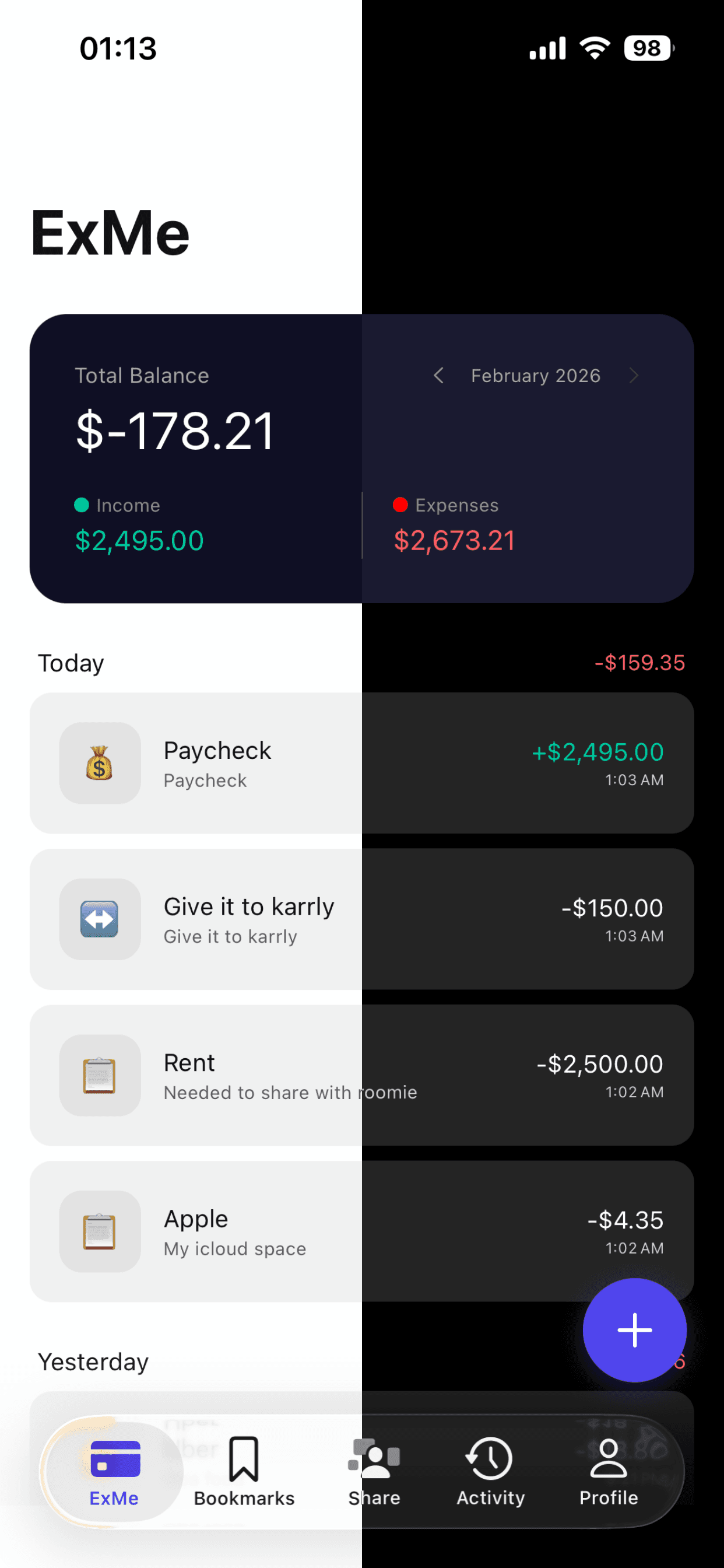Viewport: 724px width, 1568px height.
Task: Open the February 2026 month selector
Action: [x=535, y=376]
